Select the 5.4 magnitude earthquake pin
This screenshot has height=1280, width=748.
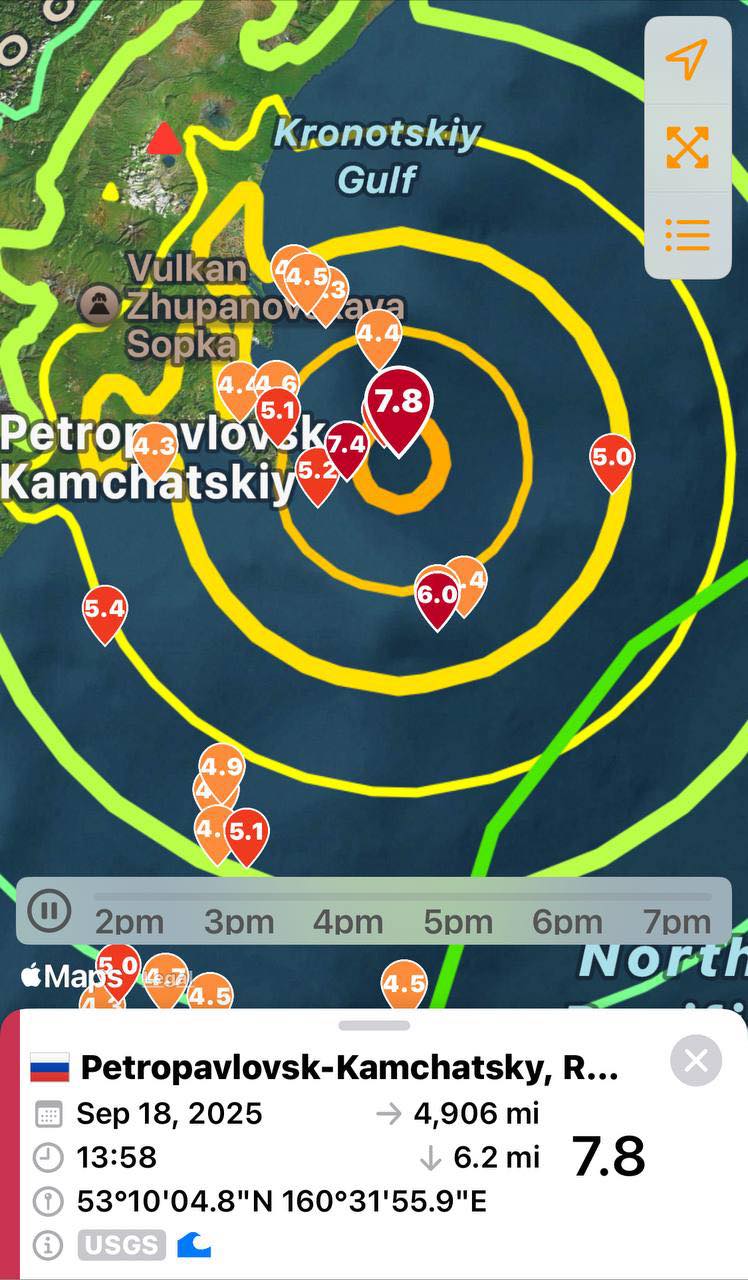(x=104, y=607)
